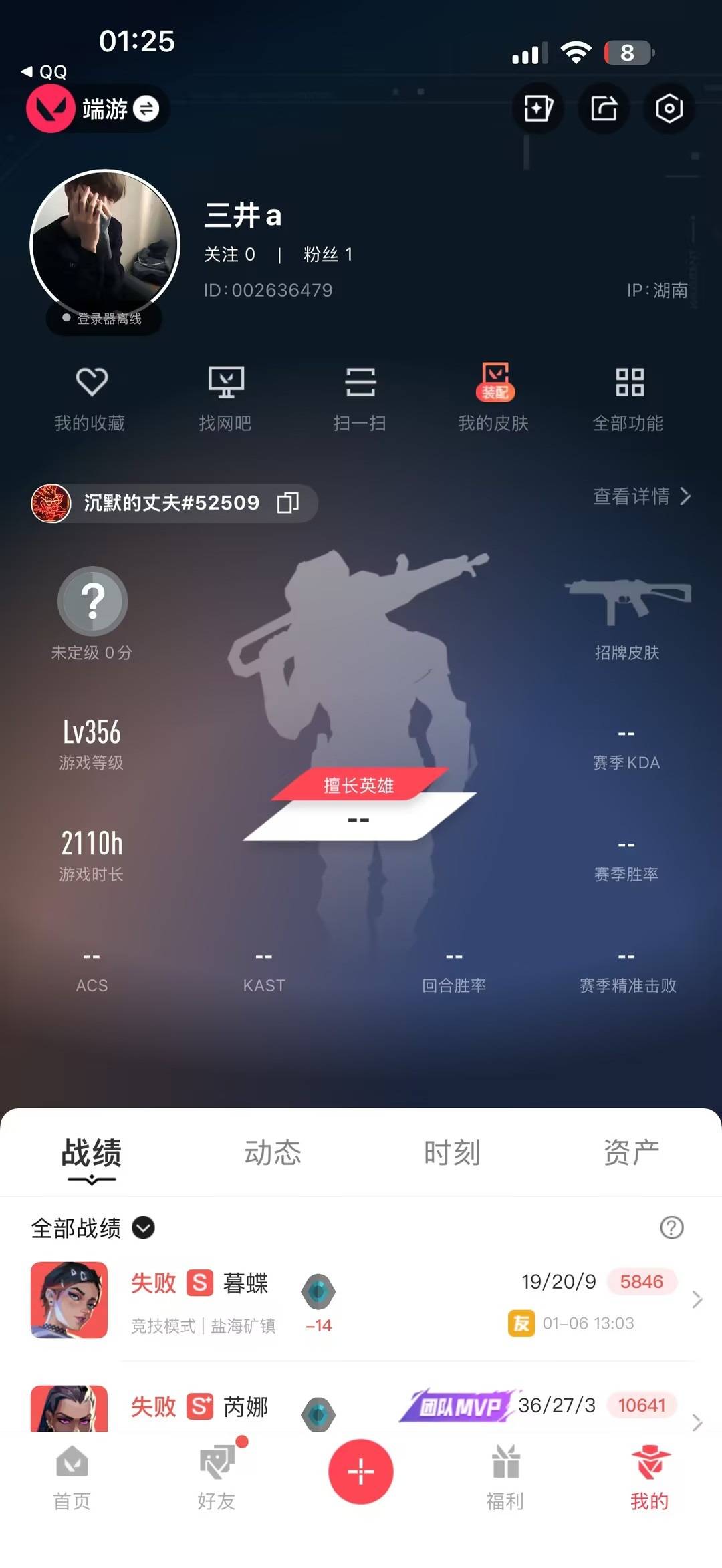
Task: Open the settings hexagon icon
Action: tap(669, 108)
